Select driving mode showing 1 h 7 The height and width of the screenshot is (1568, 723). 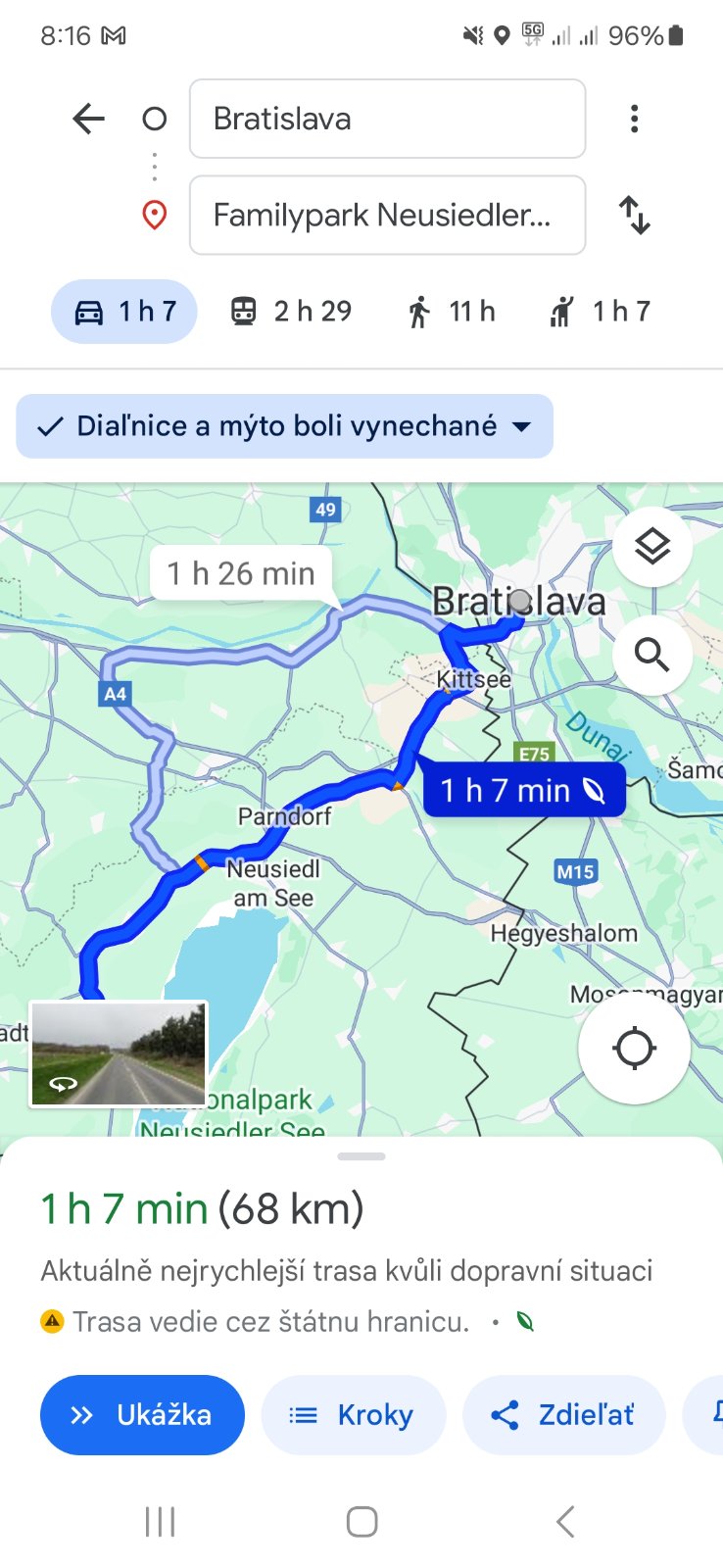[x=124, y=312]
